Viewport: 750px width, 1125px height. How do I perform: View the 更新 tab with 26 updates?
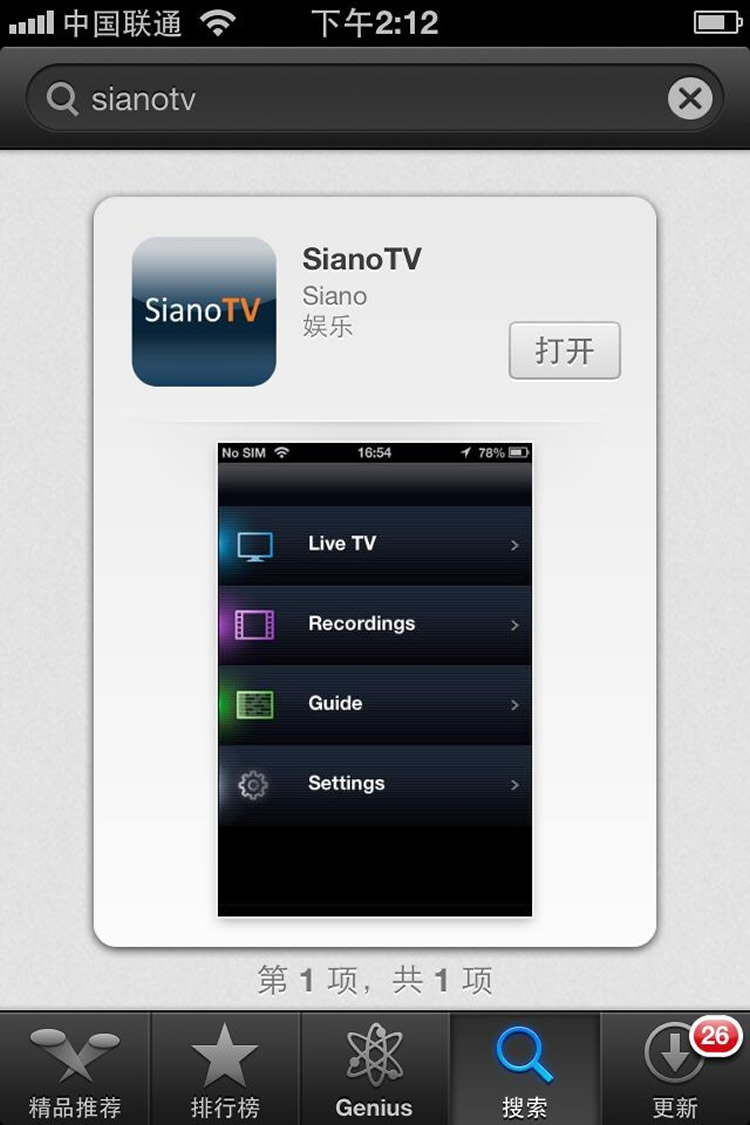675,1069
